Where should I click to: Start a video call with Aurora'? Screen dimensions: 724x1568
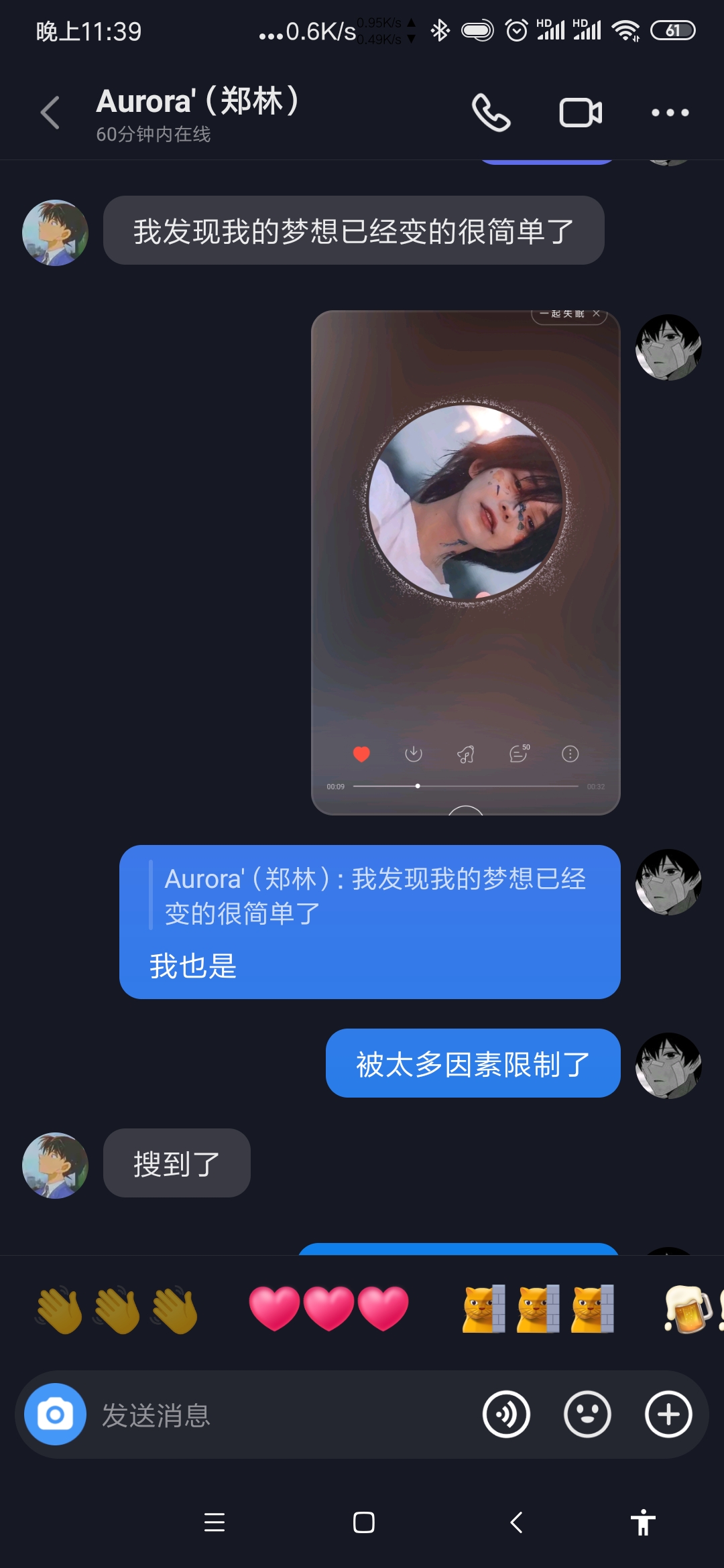[x=581, y=113]
